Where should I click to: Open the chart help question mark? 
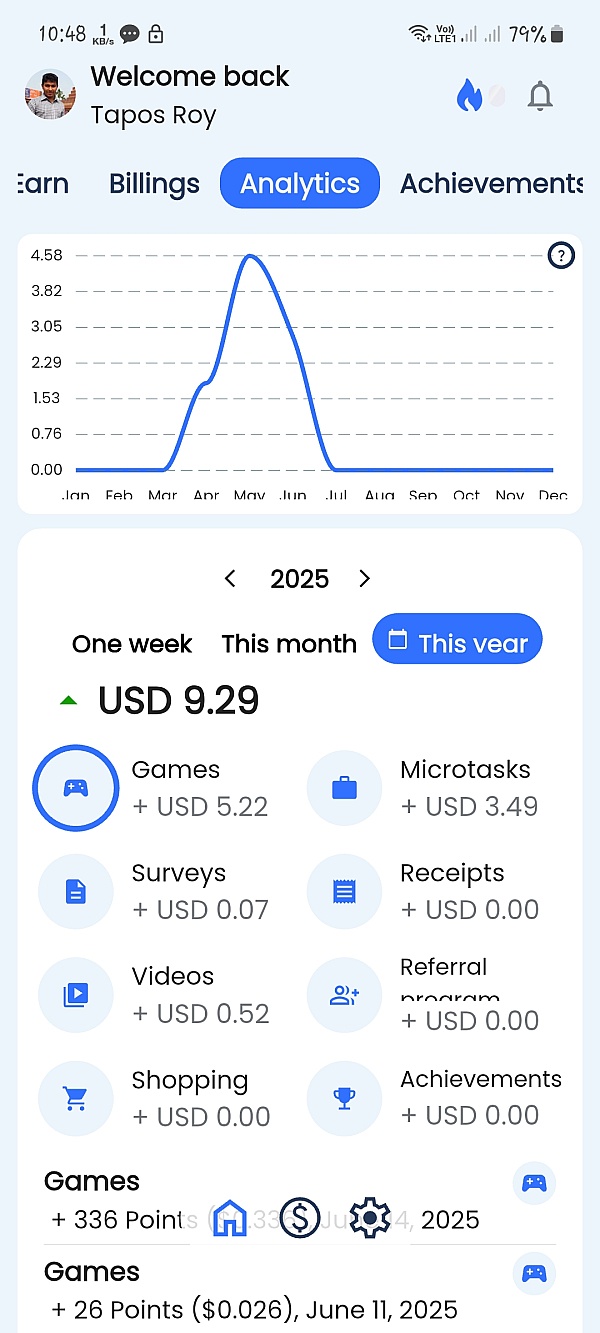[562, 256]
